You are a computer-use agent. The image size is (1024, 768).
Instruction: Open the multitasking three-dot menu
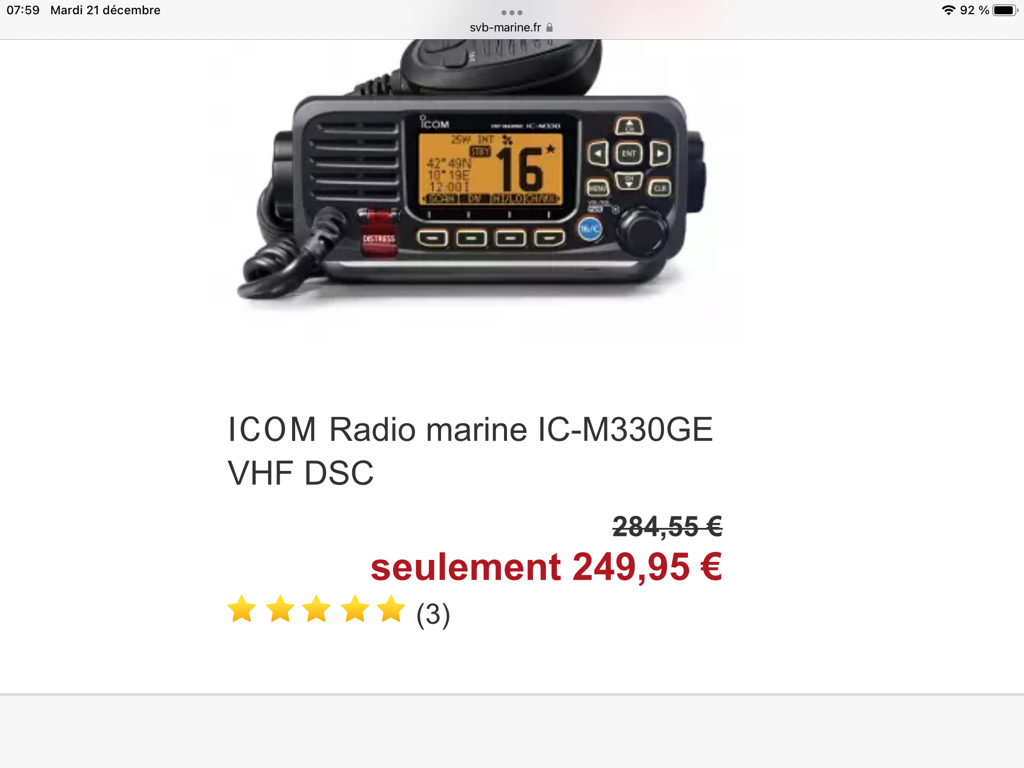click(x=512, y=12)
